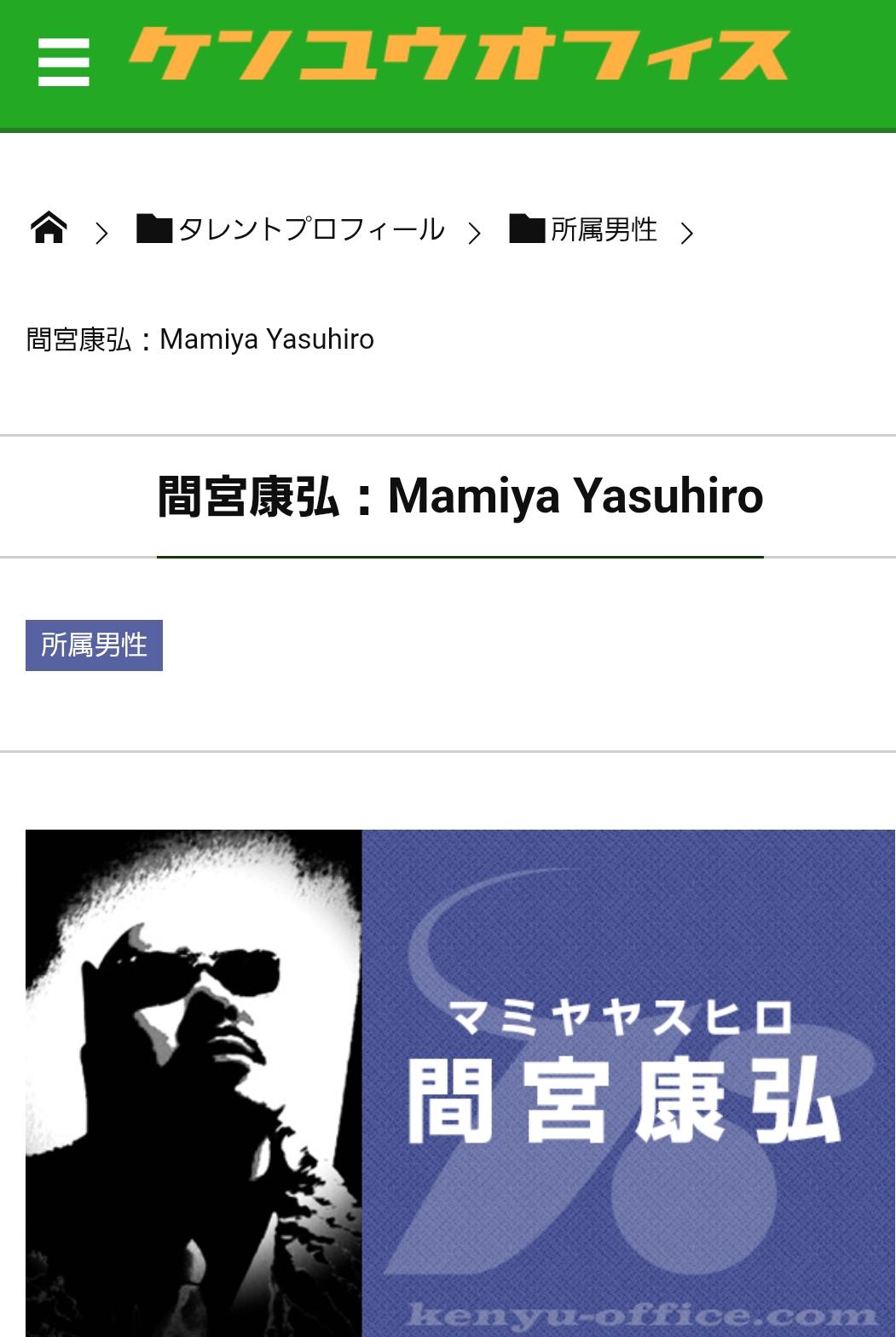
Task: Go to the home breadcrumb icon
Action: (49, 229)
